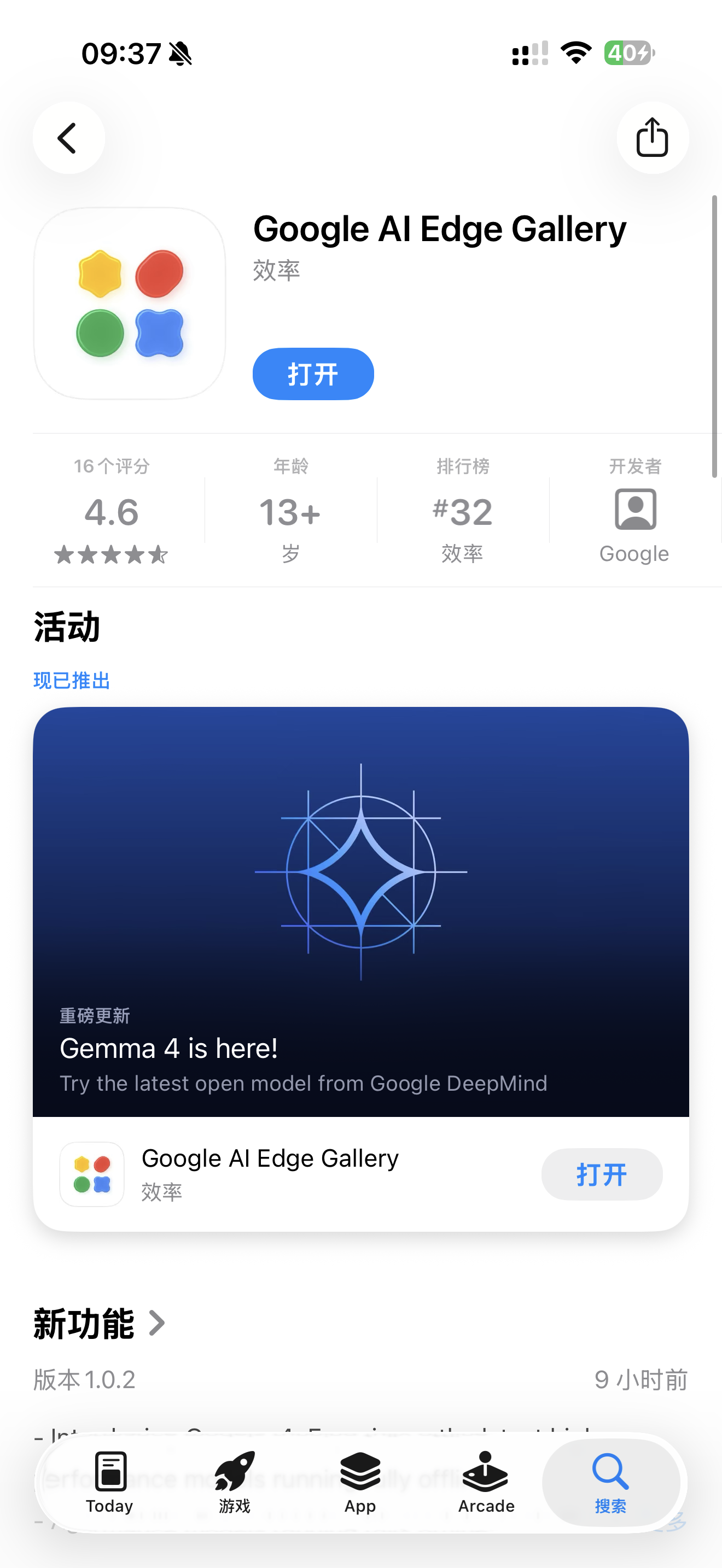Tap the 13+ age rating label
The height and width of the screenshot is (1568, 722).
[x=290, y=511]
